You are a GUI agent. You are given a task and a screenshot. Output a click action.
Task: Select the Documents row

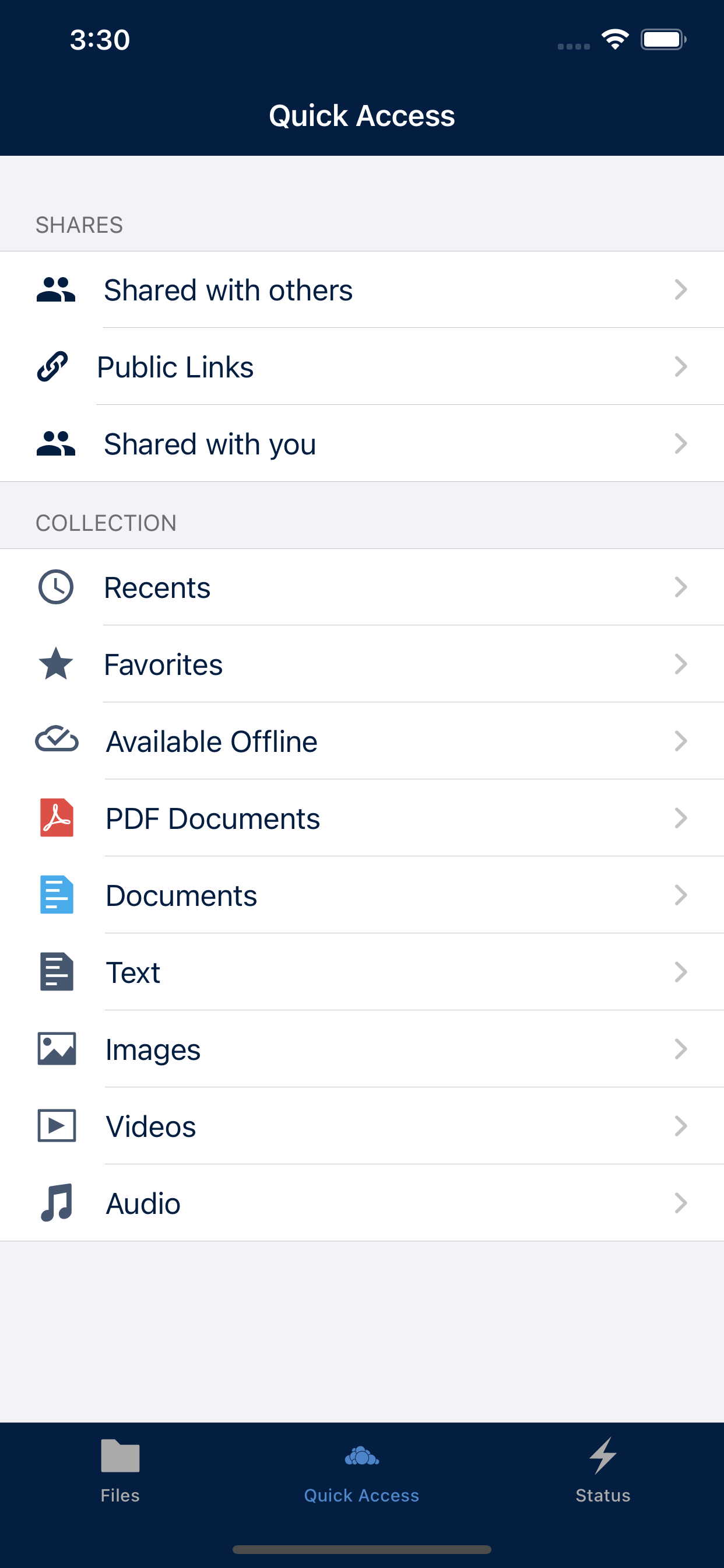pos(361,895)
